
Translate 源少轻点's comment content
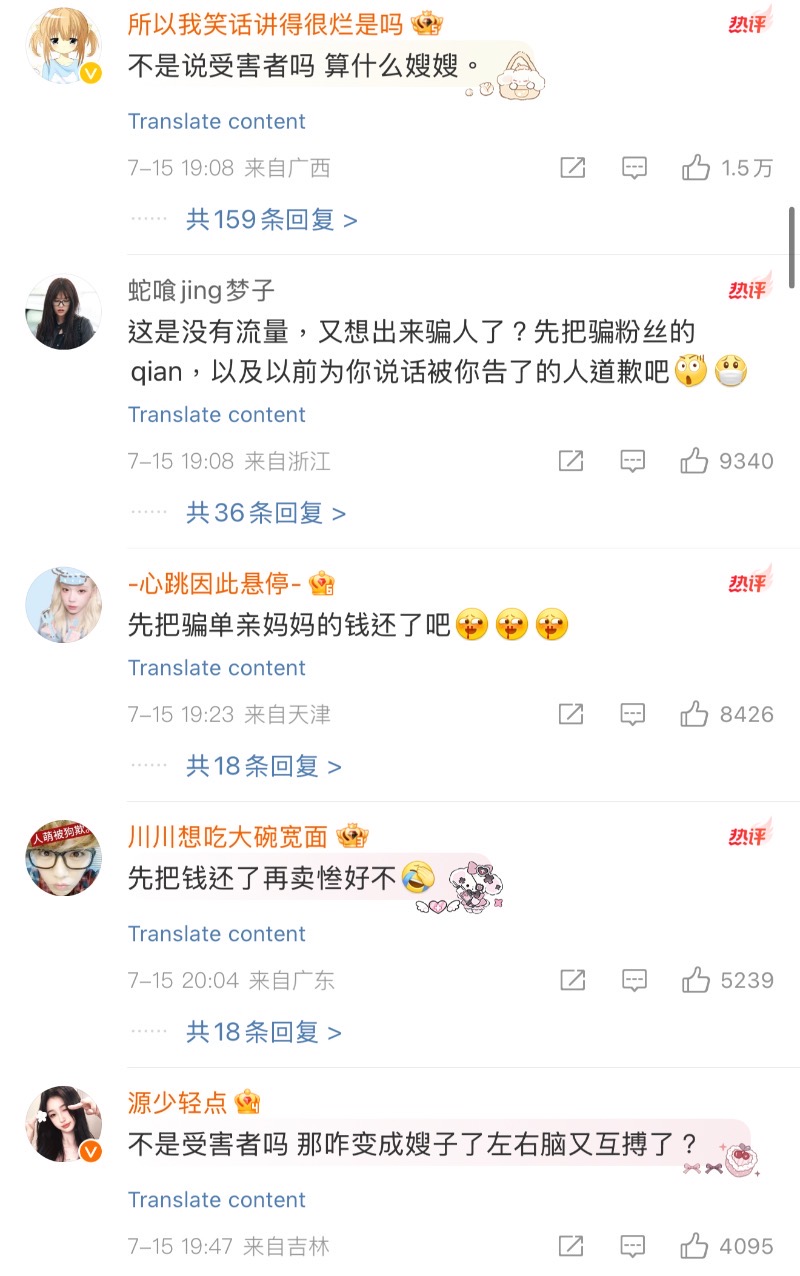pos(216,1200)
